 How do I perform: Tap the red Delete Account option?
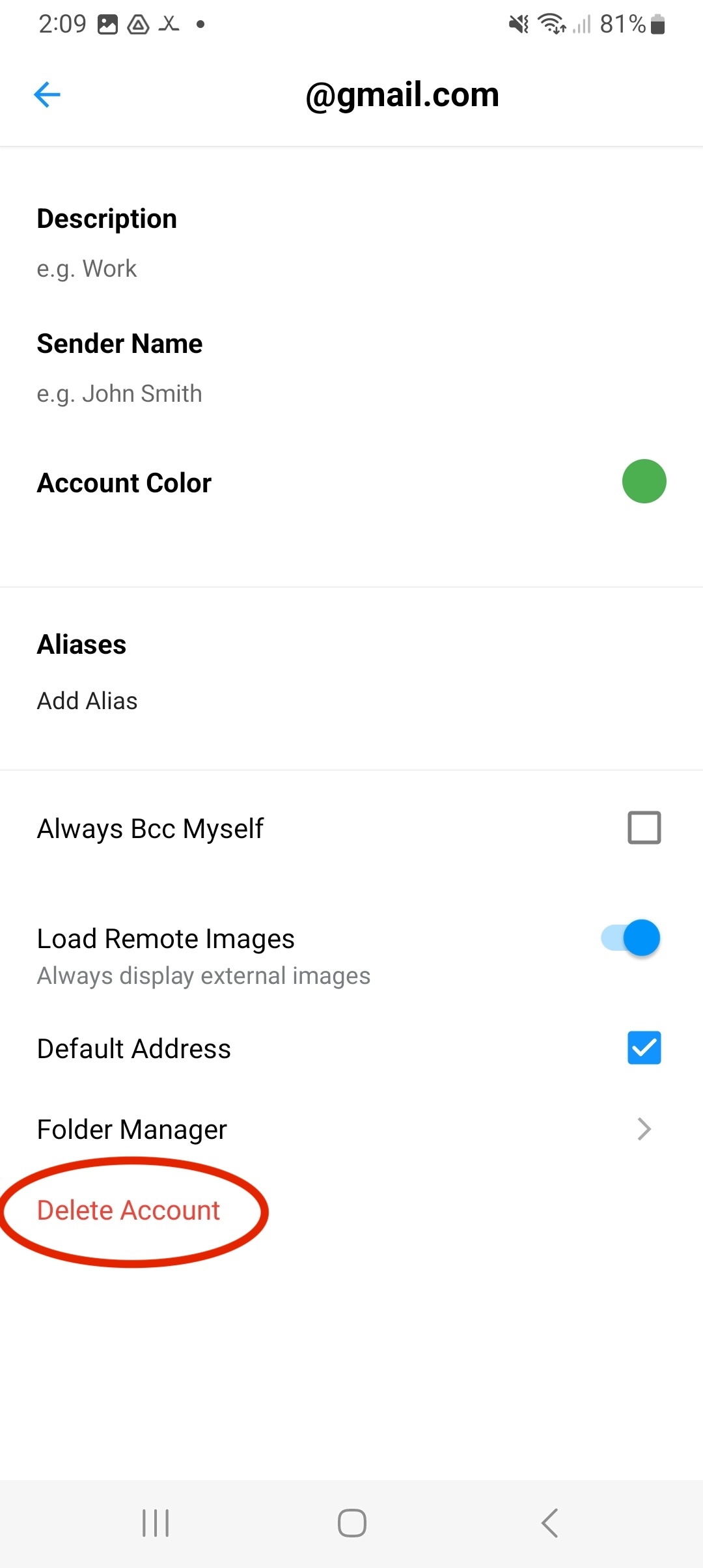(128, 1211)
